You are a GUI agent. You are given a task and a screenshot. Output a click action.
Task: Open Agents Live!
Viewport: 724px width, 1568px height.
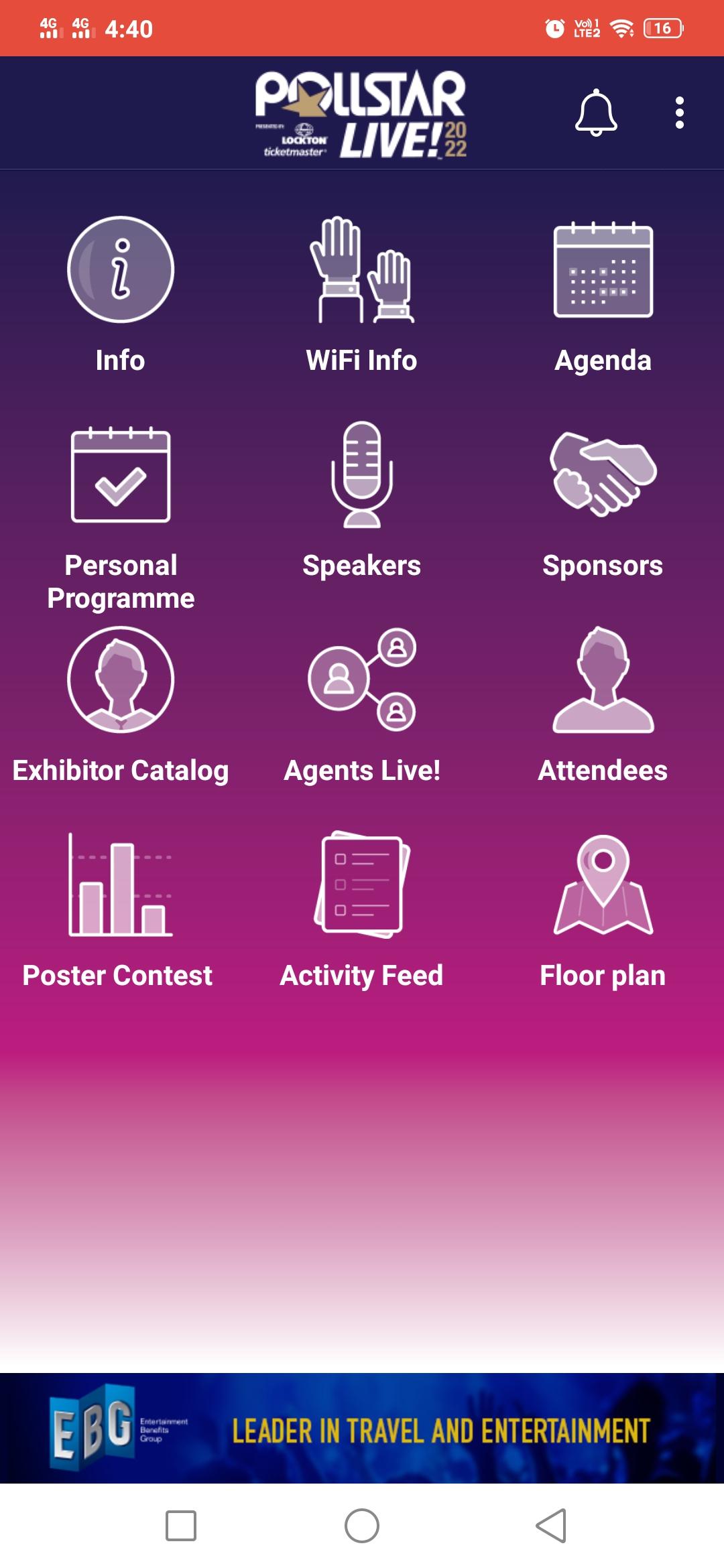coord(362,704)
